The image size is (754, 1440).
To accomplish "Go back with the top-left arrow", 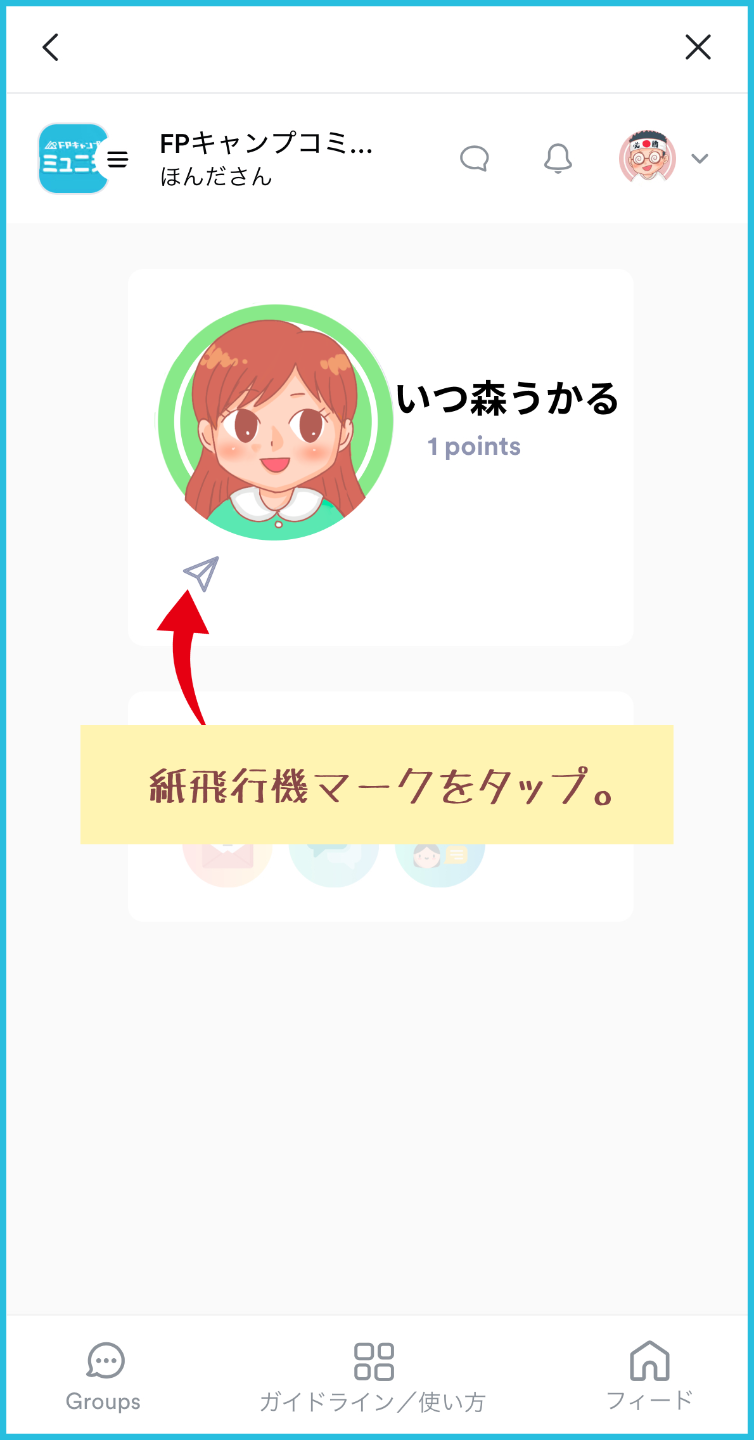I will pos(51,47).
